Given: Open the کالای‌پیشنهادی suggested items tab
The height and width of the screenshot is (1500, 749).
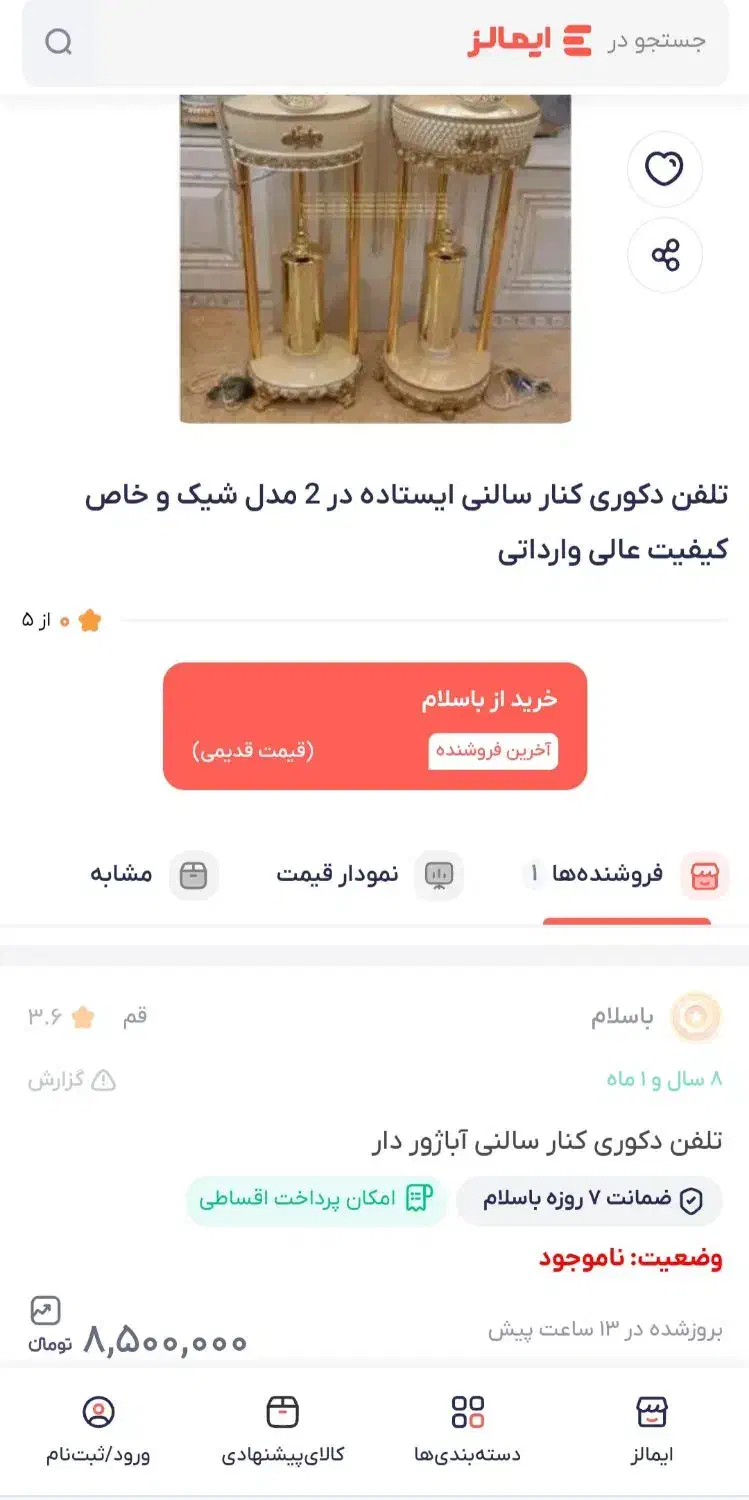Looking at the screenshot, I should point(282,1428).
